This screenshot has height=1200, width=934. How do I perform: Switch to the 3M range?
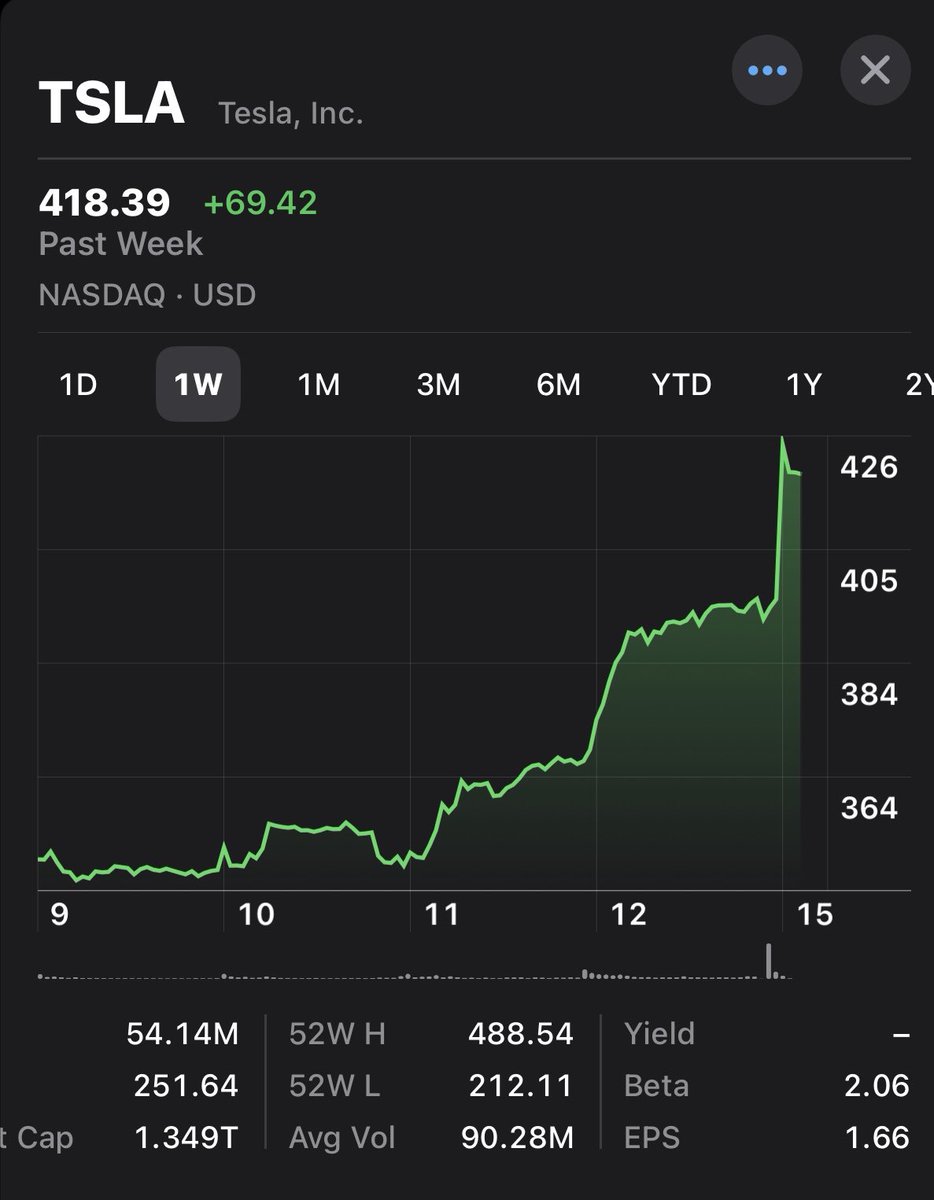coord(438,384)
